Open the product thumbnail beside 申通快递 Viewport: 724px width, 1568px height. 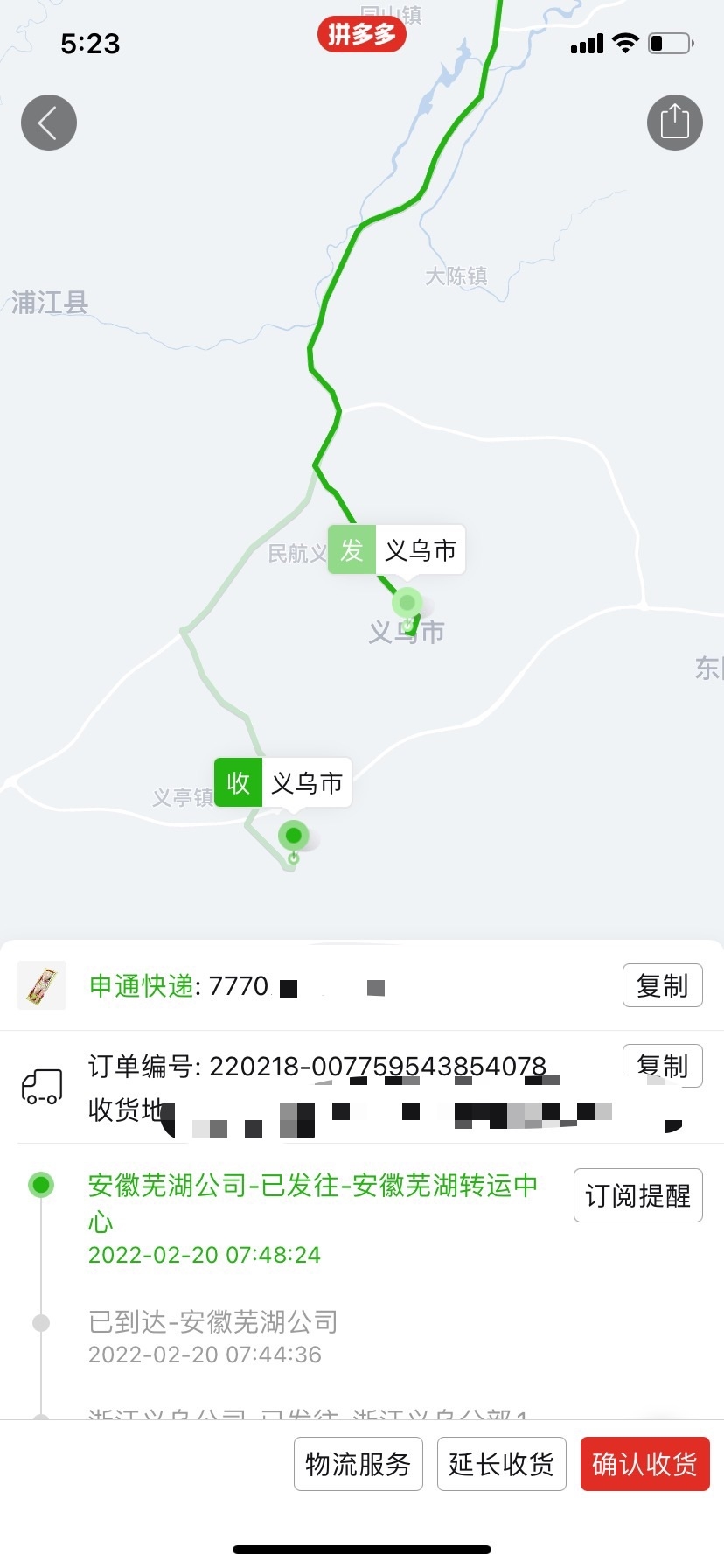pos(42,986)
